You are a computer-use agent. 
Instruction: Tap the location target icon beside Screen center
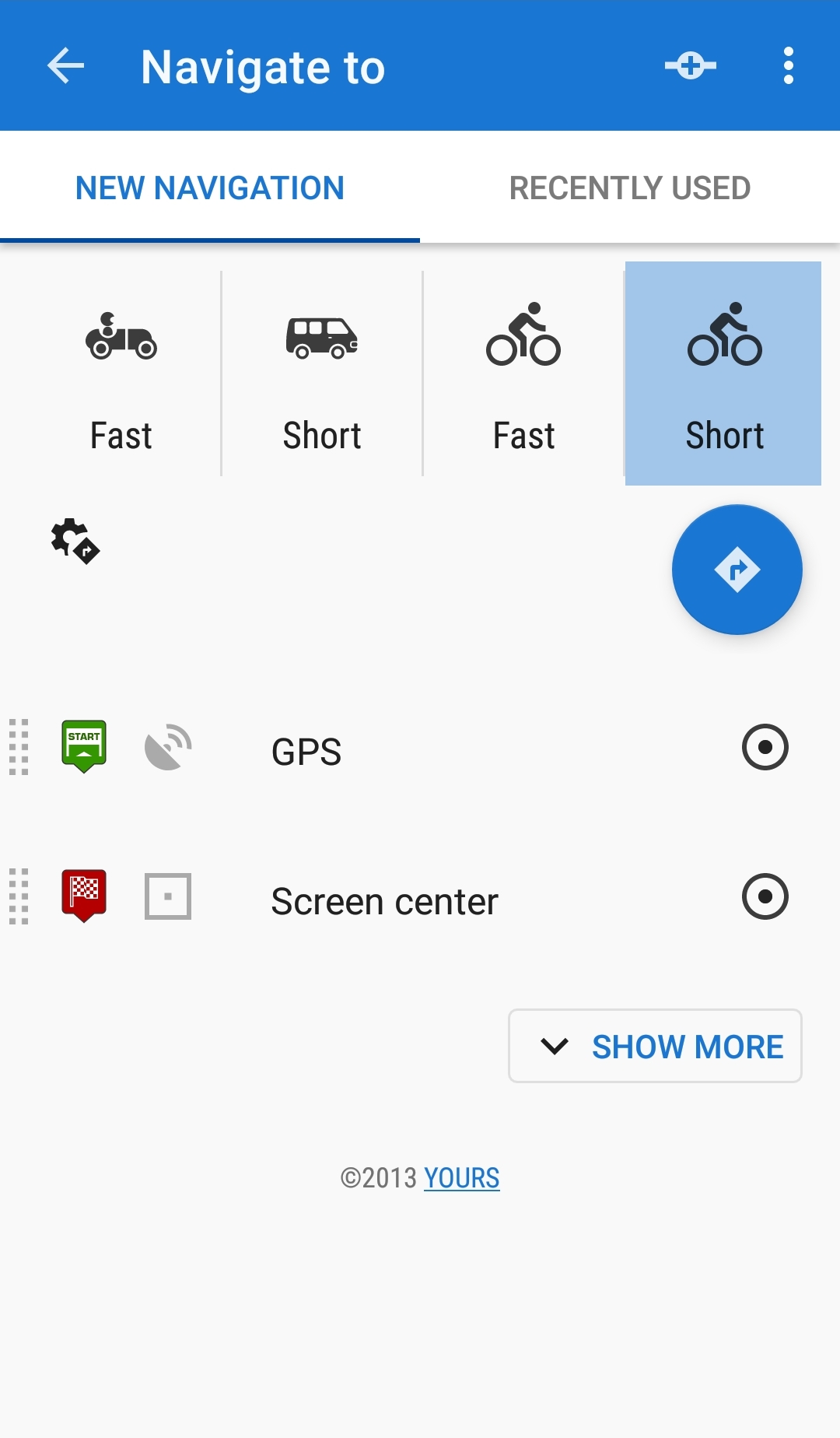pyautogui.click(x=765, y=896)
